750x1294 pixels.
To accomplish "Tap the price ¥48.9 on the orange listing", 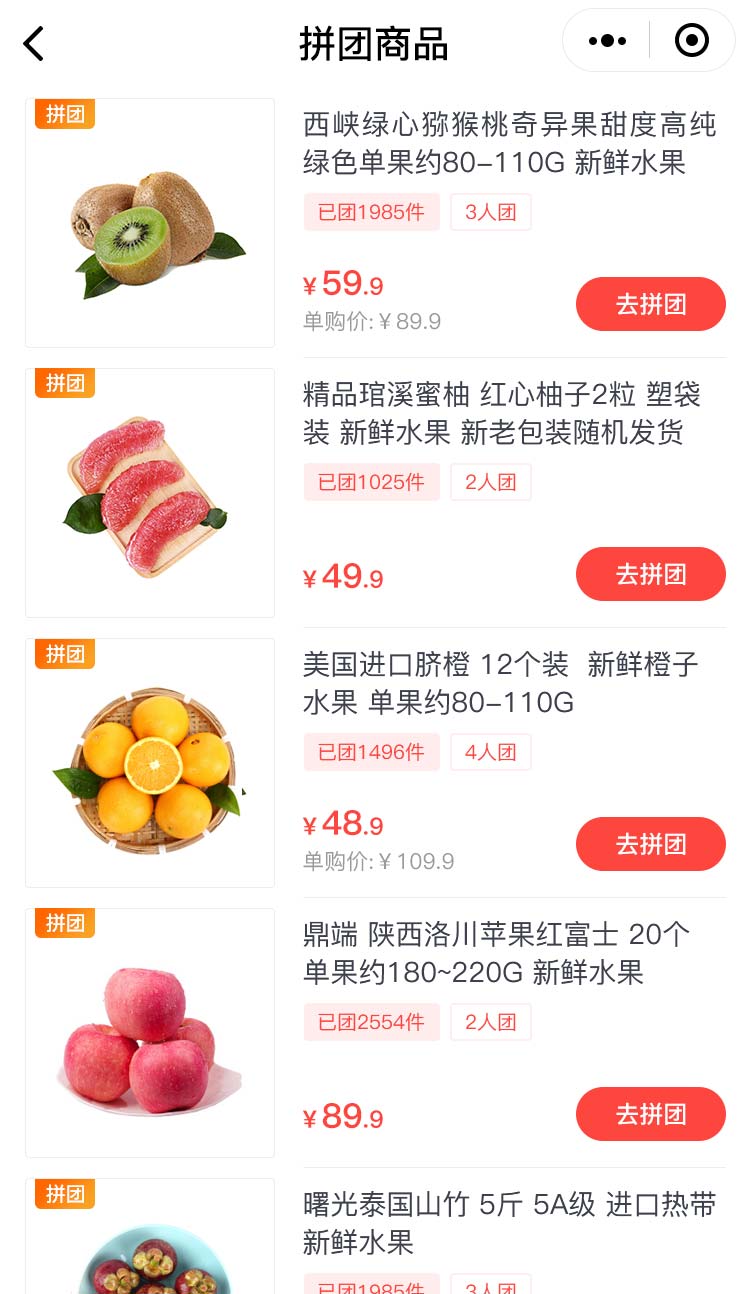I will [342, 823].
